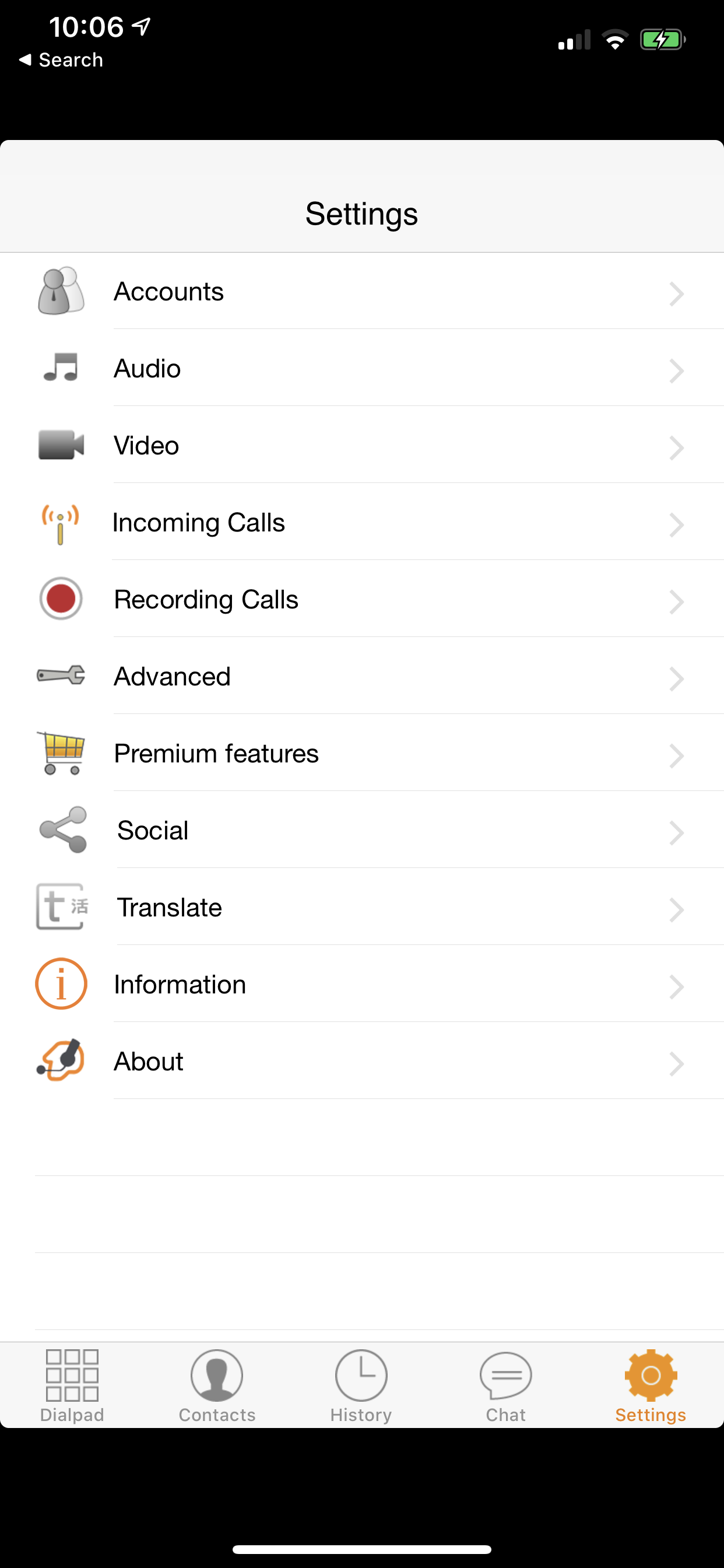The width and height of the screenshot is (724, 1568).
Task: Open Advanced settings
Action: [362, 676]
